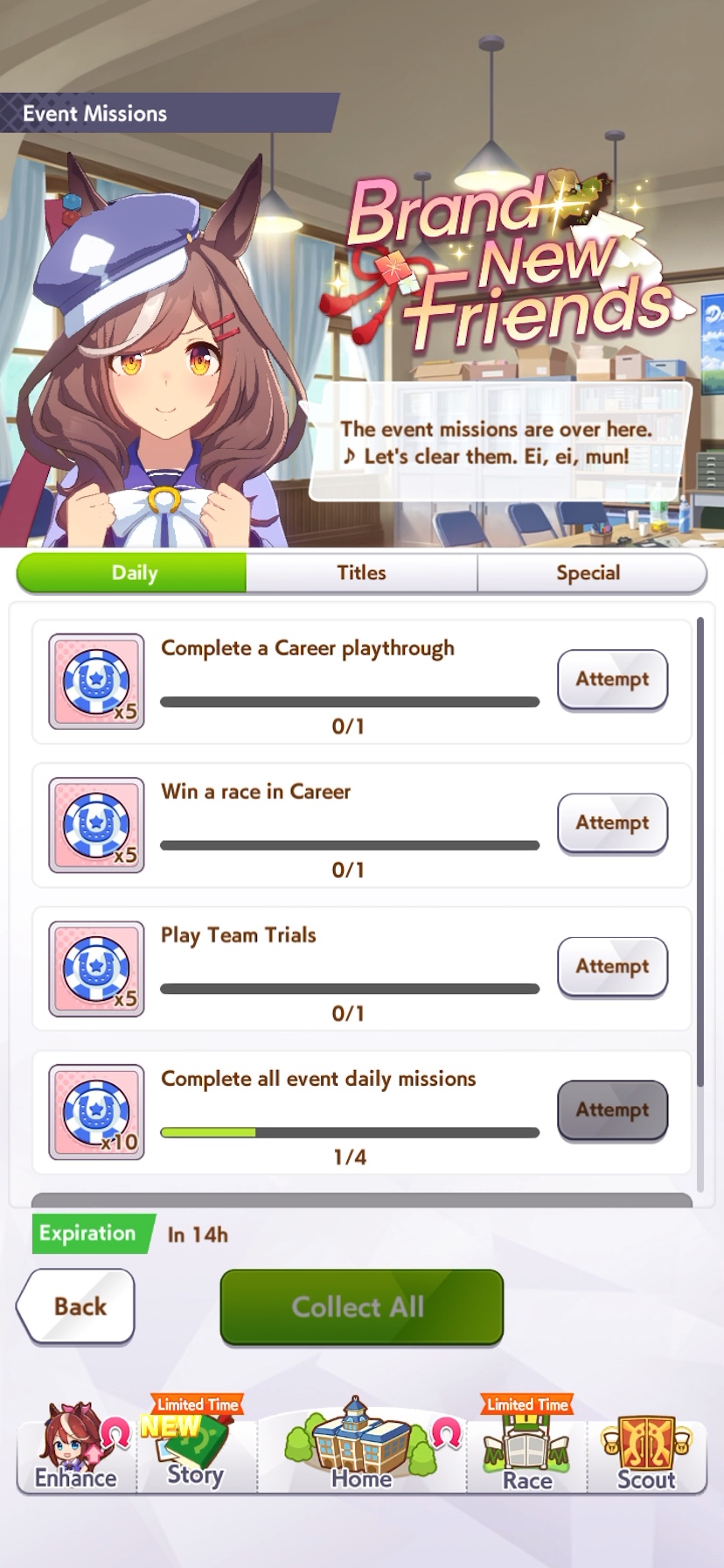The height and width of the screenshot is (1568, 724).
Task: Return to the Home screen
Action: 362,1445
